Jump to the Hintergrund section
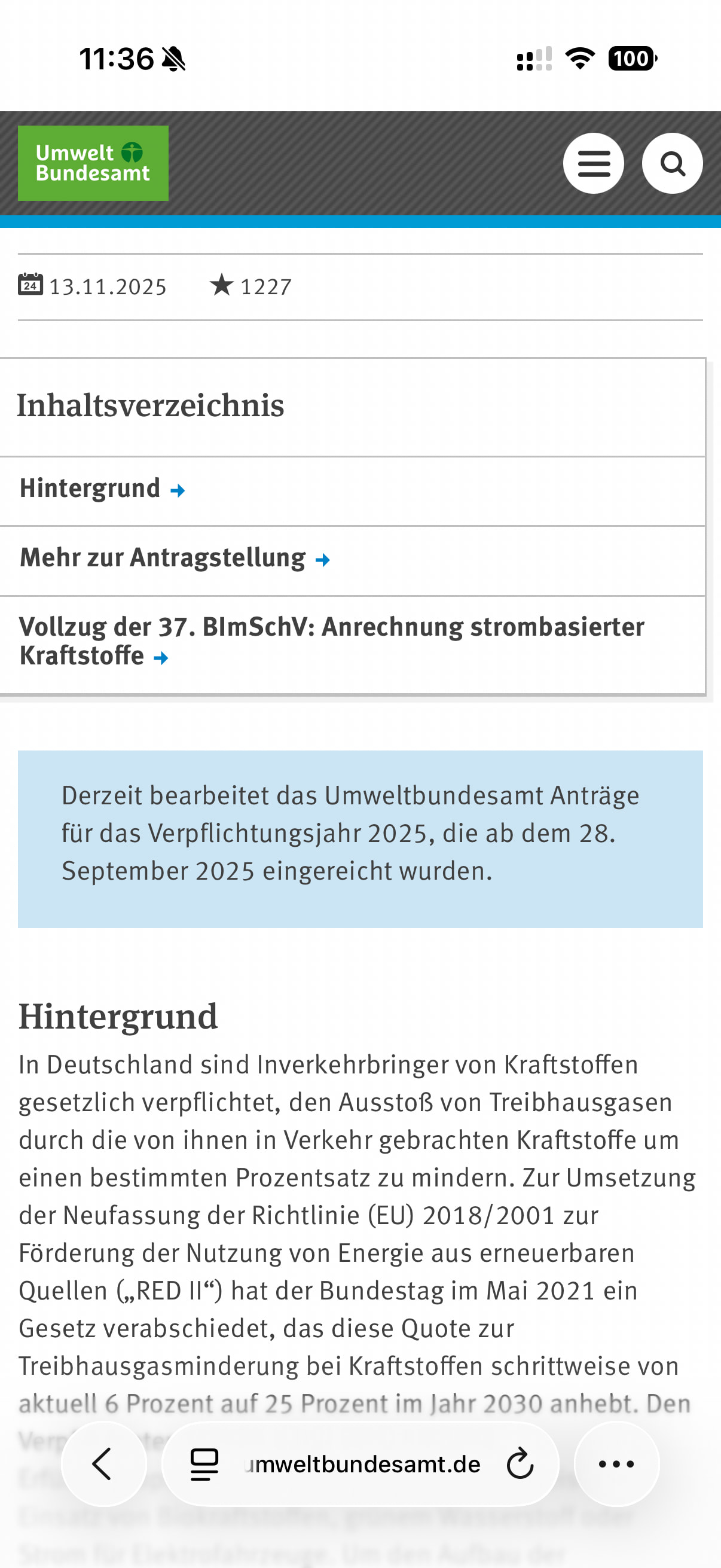Viewport: 721px width, 1568px height. click(x=101, y=489)
